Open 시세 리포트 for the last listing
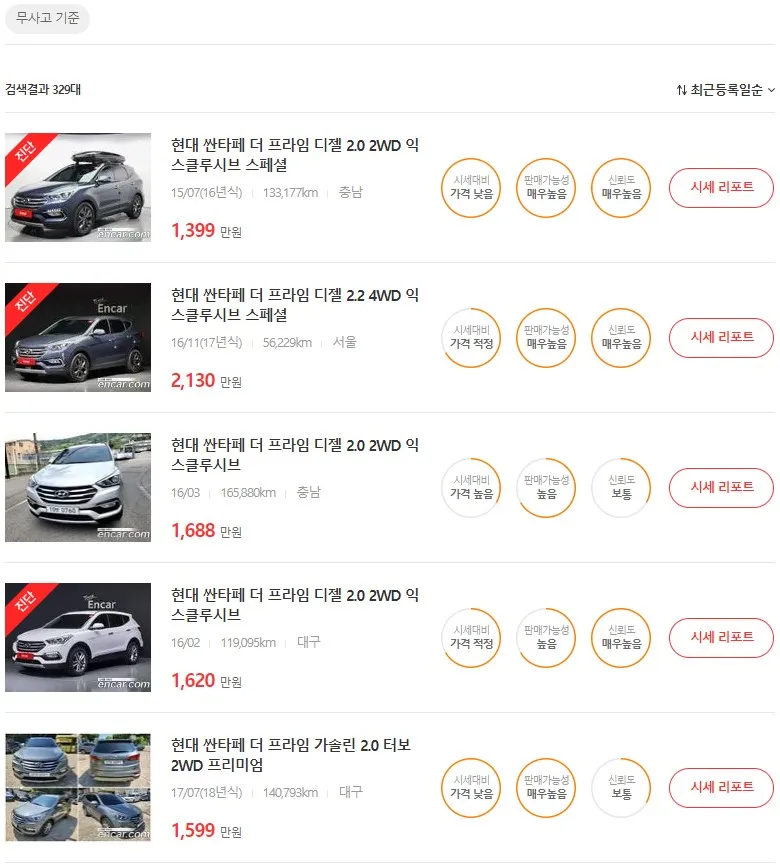The height and width of the screenshot is (867, 780). click(720, 788)
